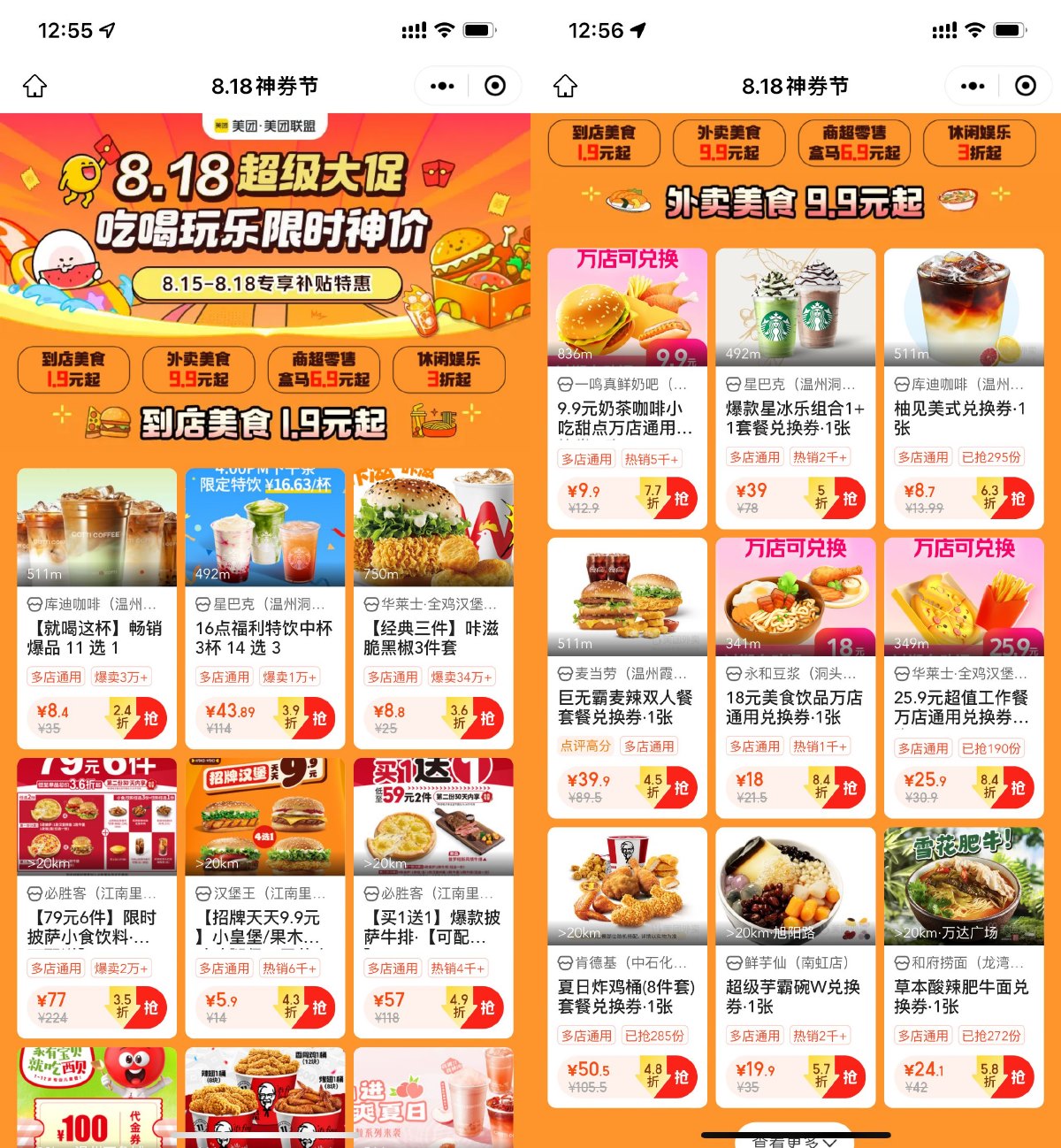Tap 抢 on 汉堡王 招牌天天9.9元 deal
The width and height of the screenshot is (1061, 1148).
point(318,1007)
